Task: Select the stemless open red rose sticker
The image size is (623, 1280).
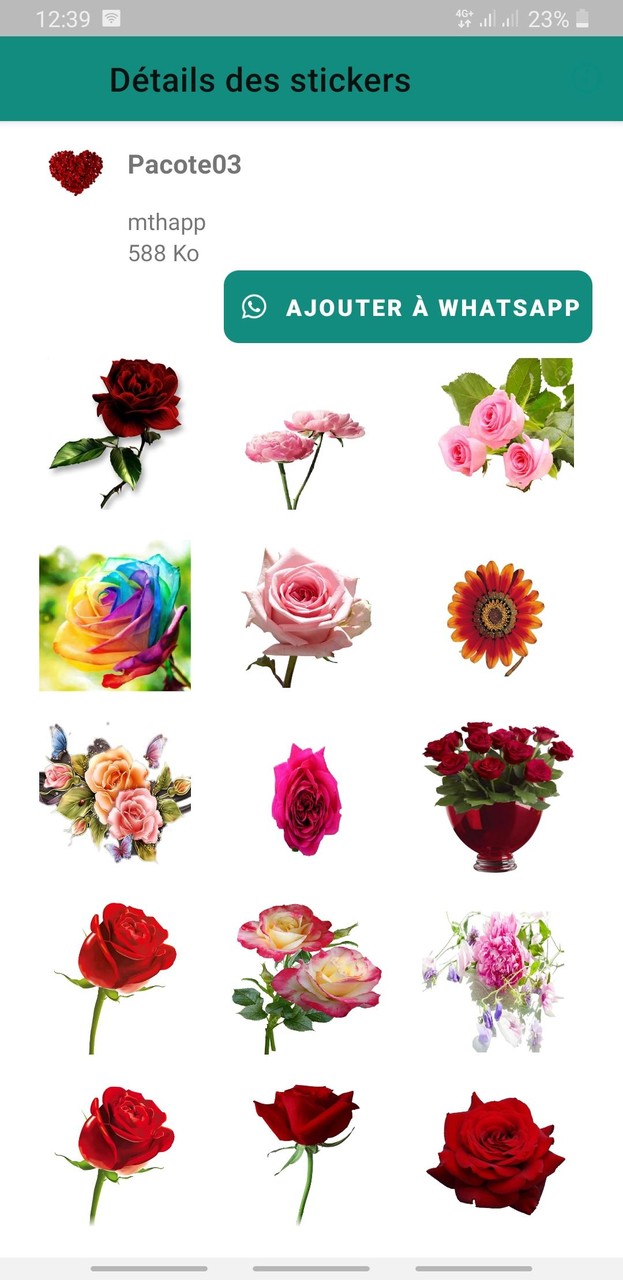Action: [496, 1152]
